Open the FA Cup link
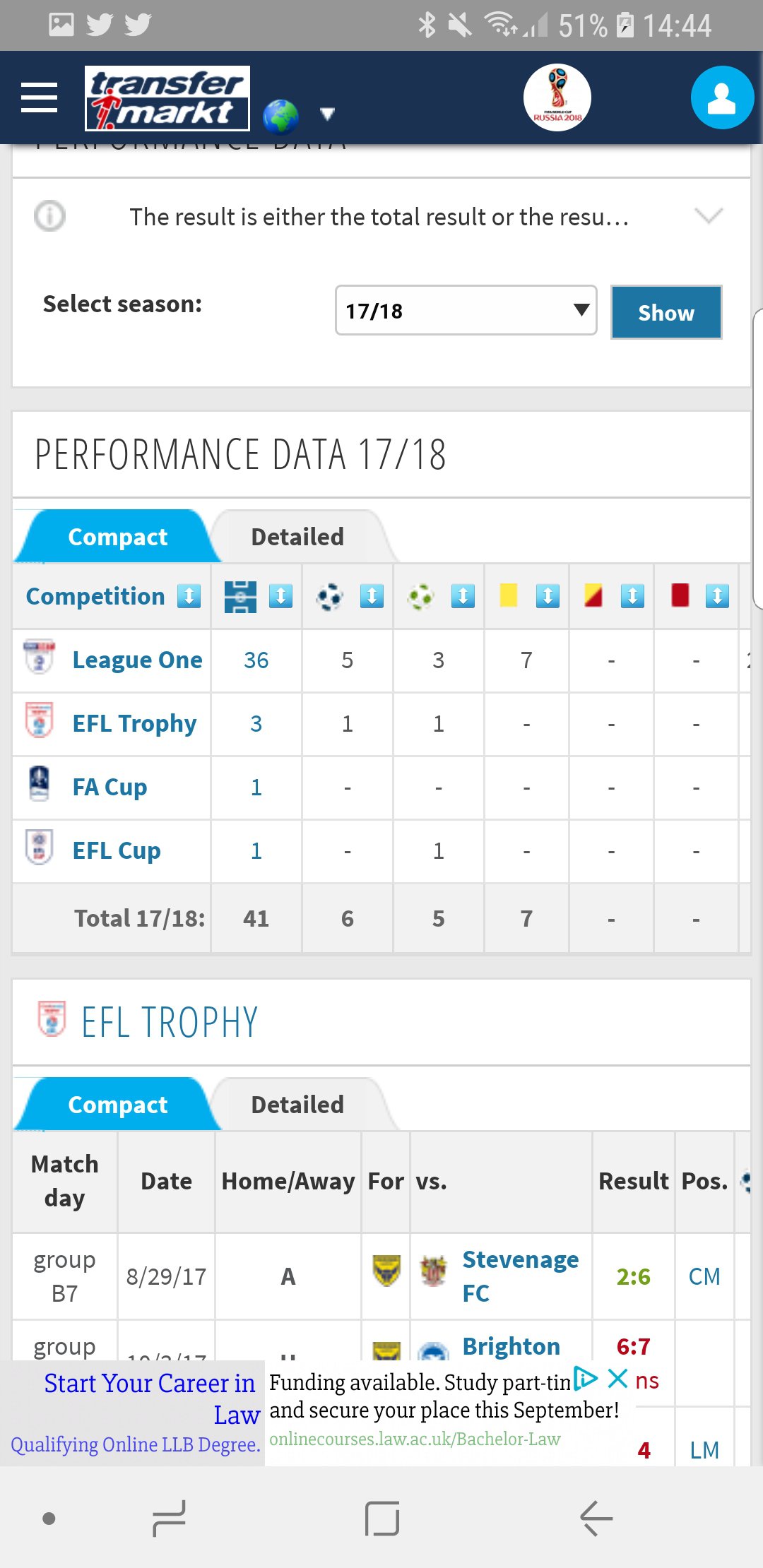The width and height of the screenshot is (763, 1568). coord(110,787)
